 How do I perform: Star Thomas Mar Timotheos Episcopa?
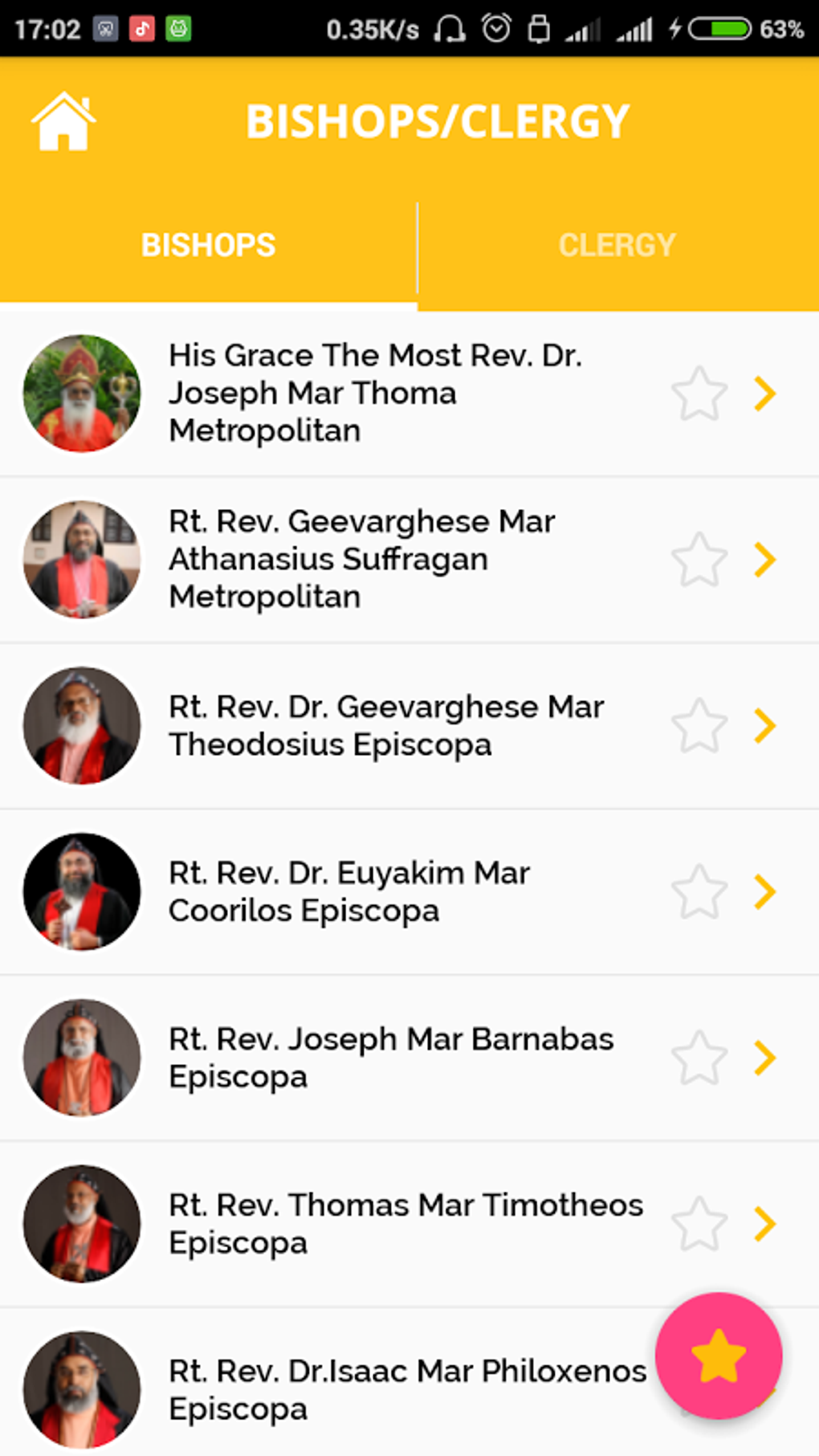pos(699,1224)
